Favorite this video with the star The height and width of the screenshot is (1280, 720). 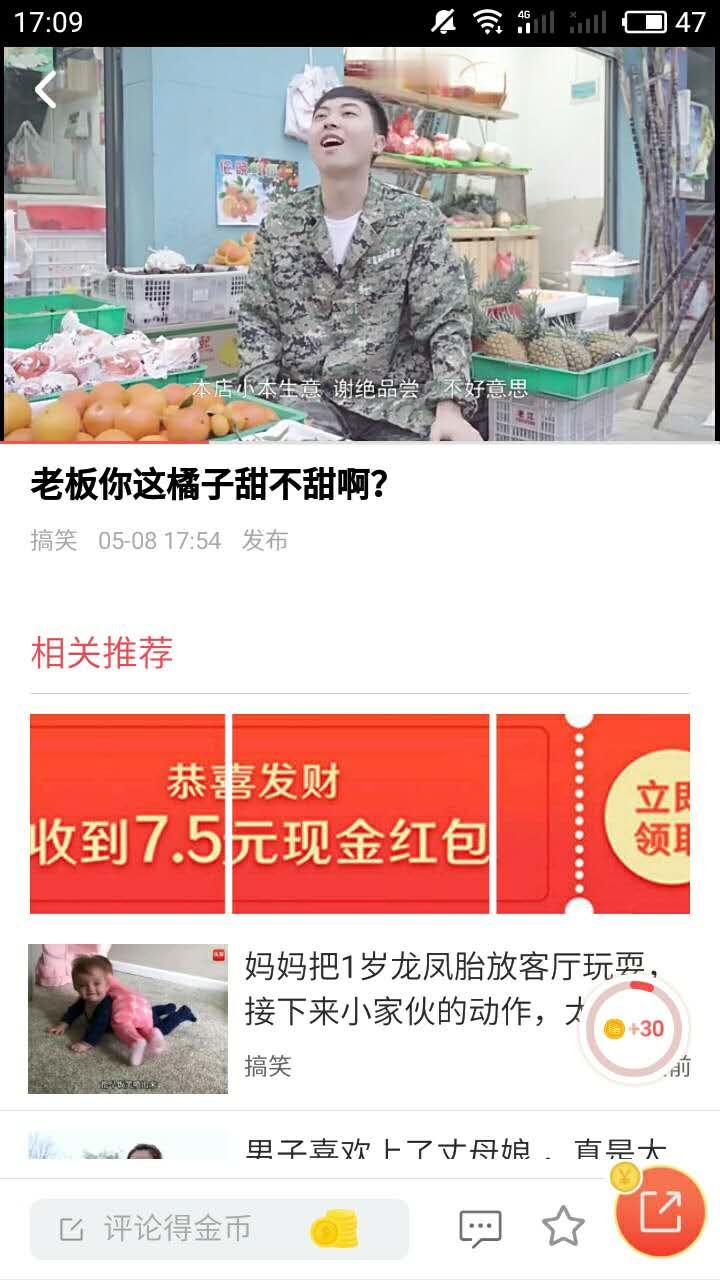point(563,1227)
